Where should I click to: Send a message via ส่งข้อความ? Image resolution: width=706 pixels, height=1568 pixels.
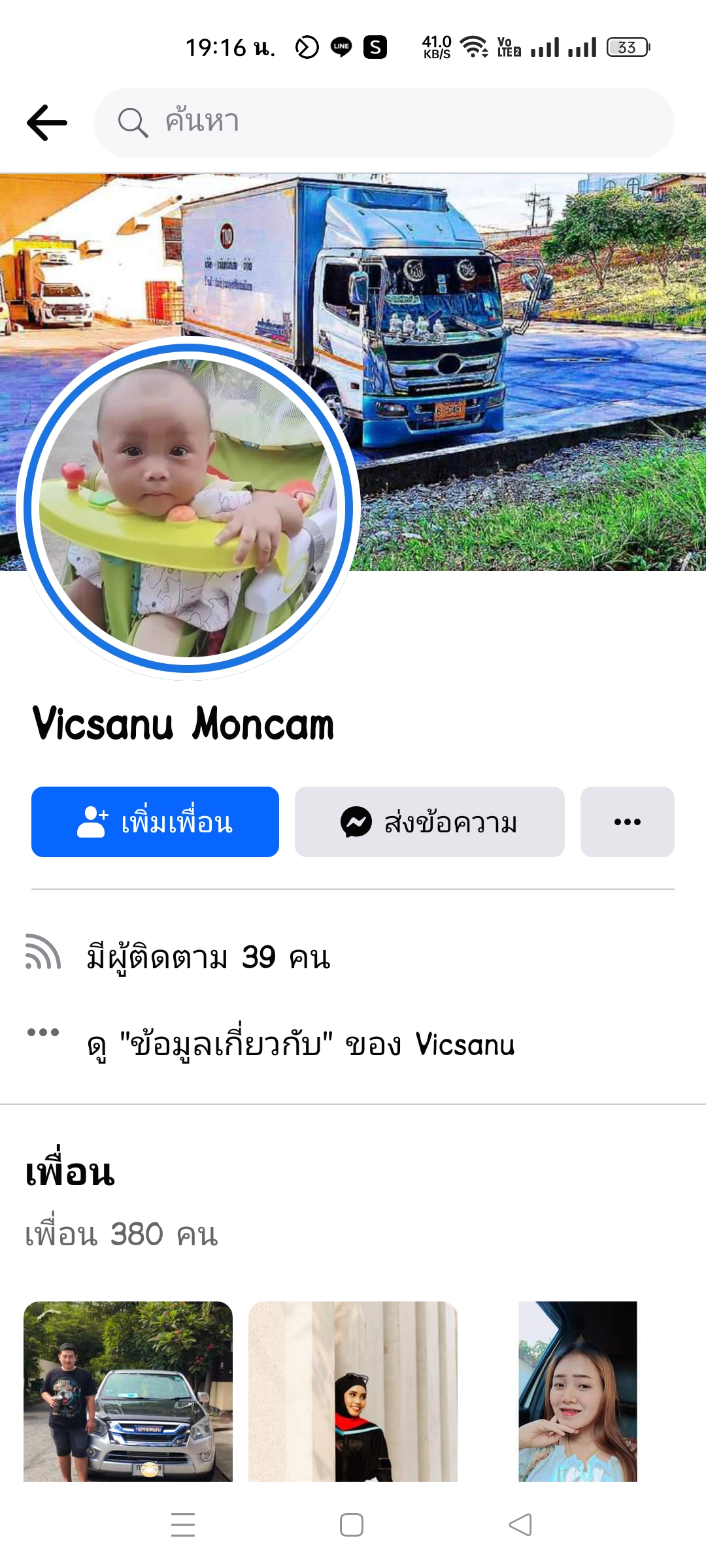coord(429,822)
